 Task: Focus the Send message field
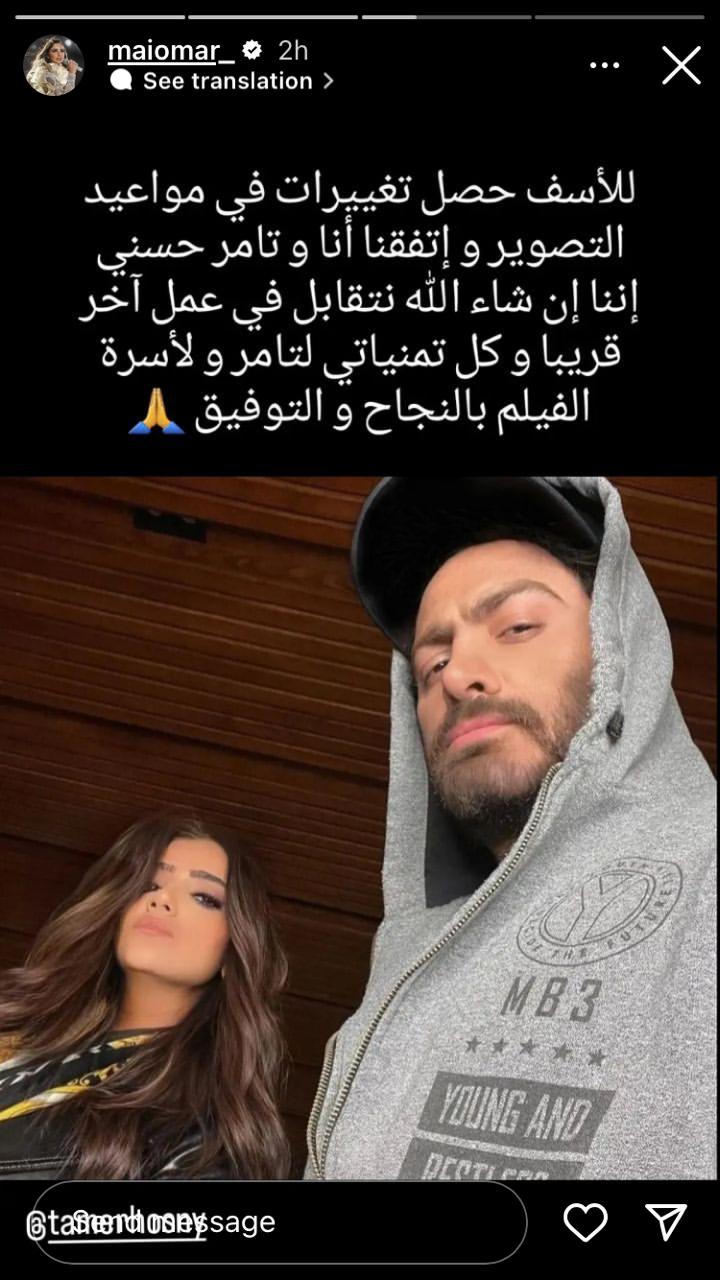280,1222
